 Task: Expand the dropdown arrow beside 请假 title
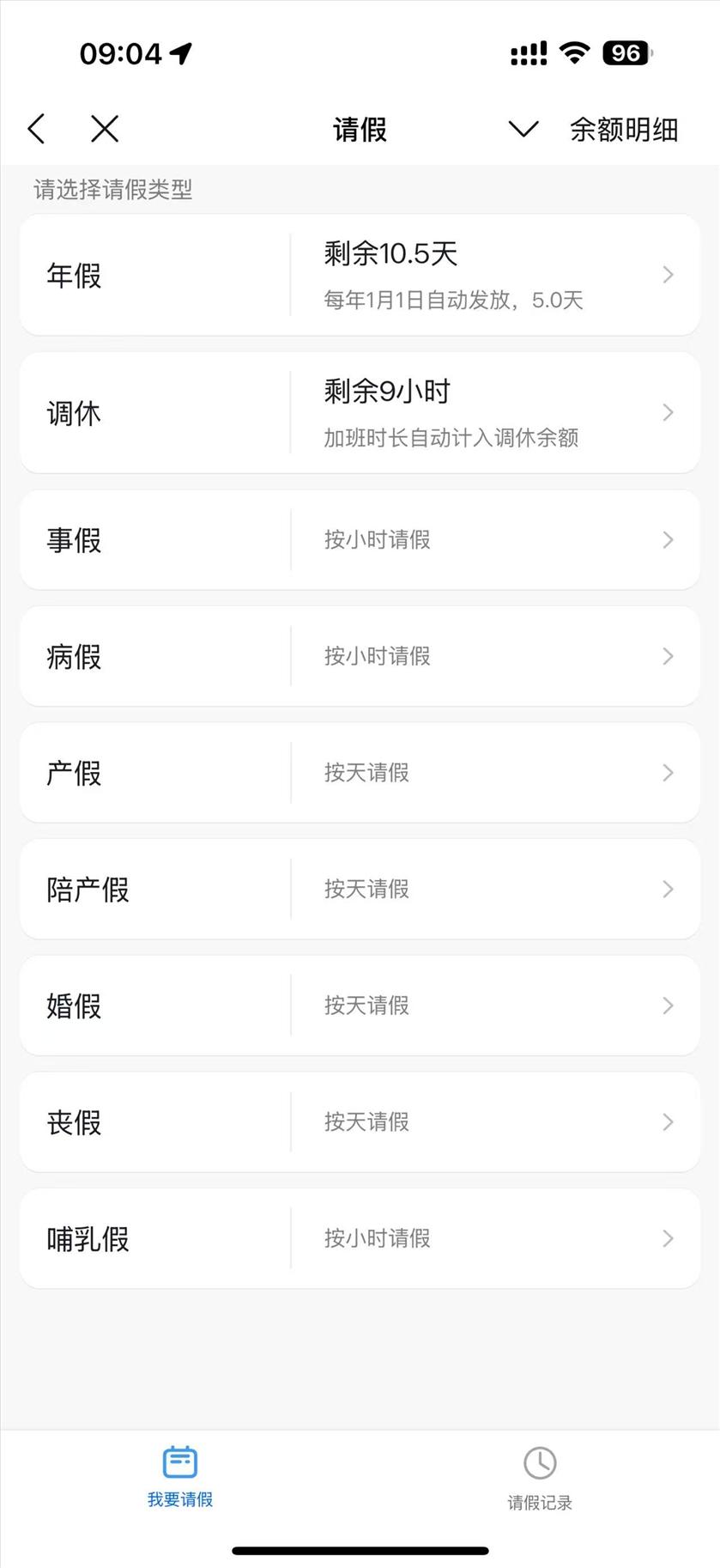(x=523, y=130)
